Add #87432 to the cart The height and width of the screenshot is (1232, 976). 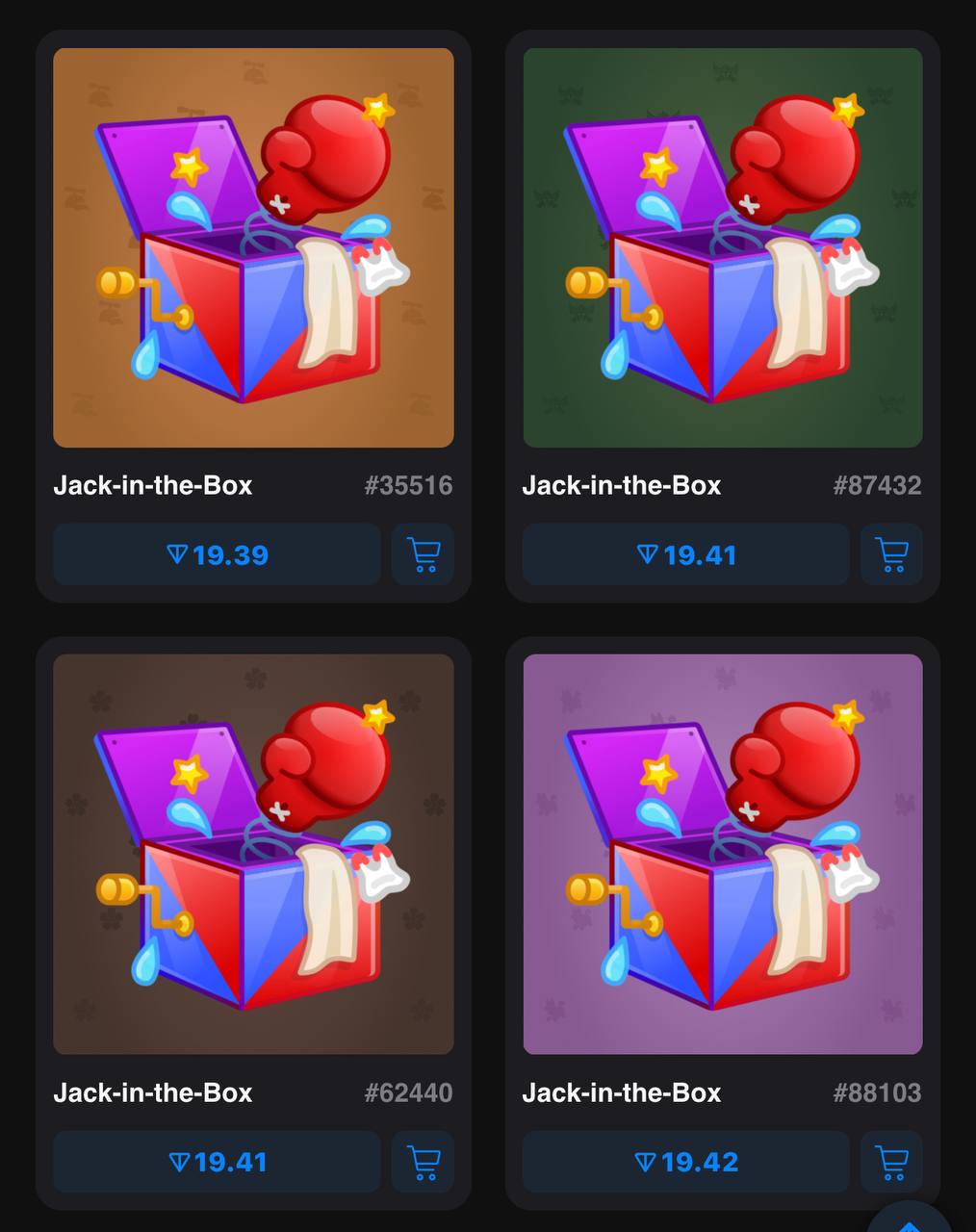click(x=891, y=554)
